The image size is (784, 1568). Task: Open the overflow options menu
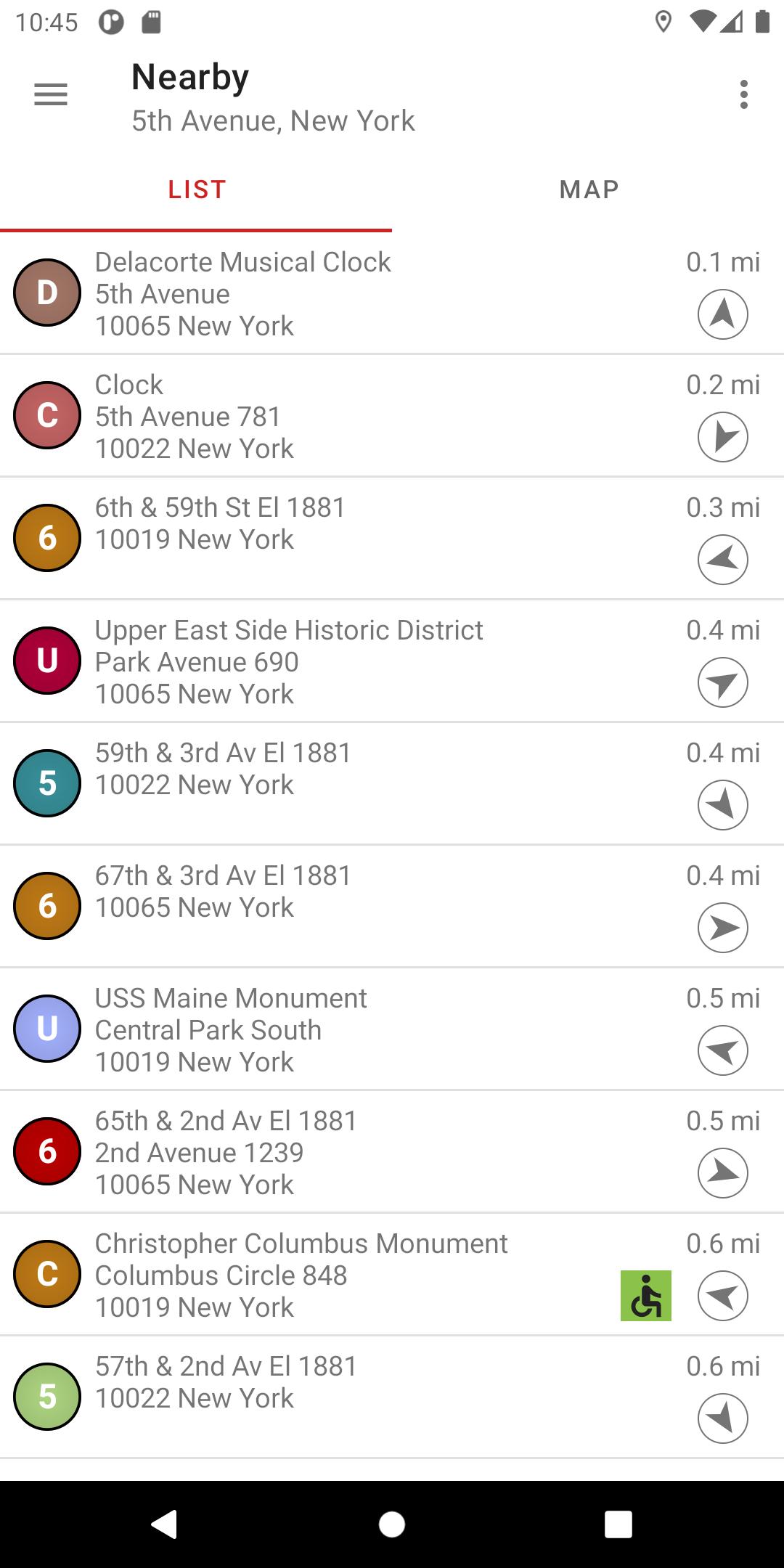(743, 94)
